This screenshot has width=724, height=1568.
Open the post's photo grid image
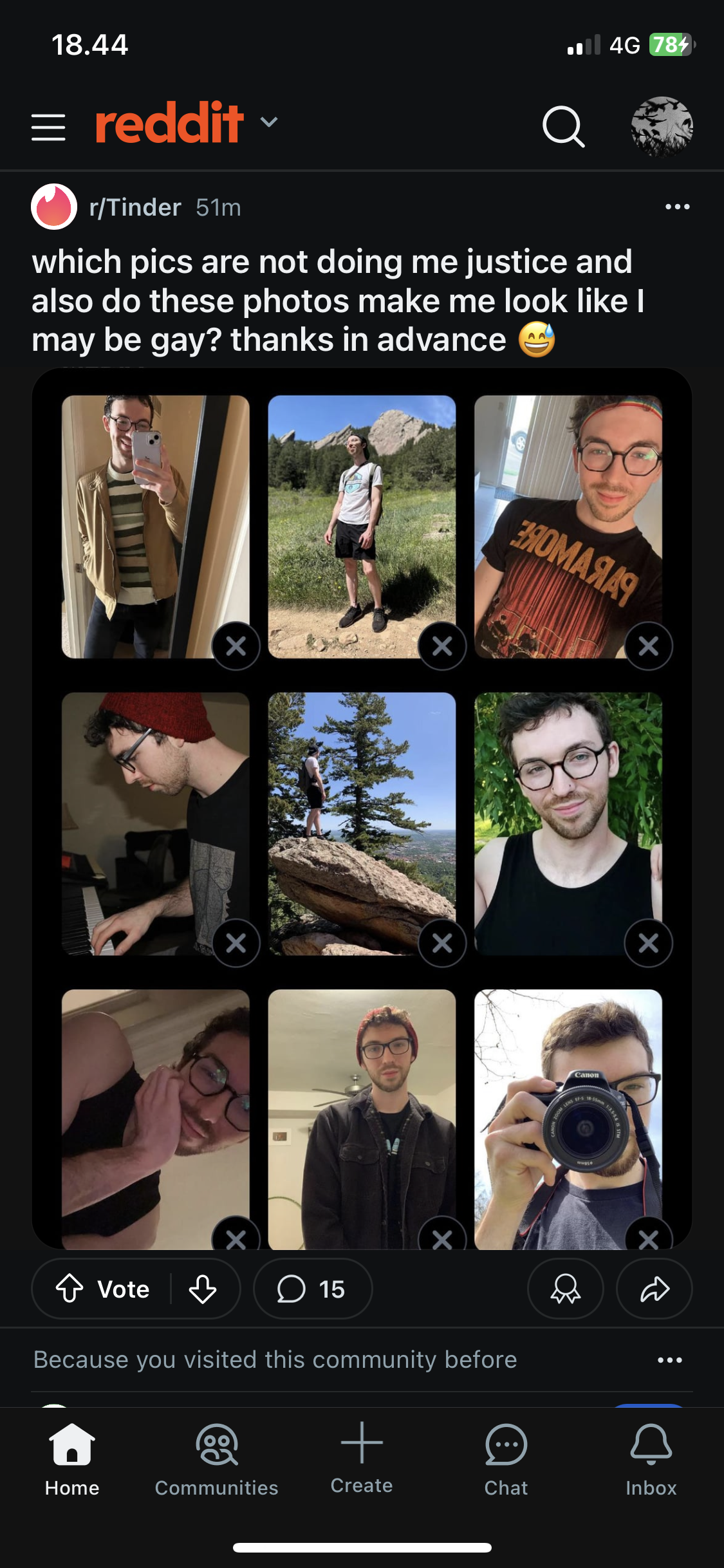362,808
